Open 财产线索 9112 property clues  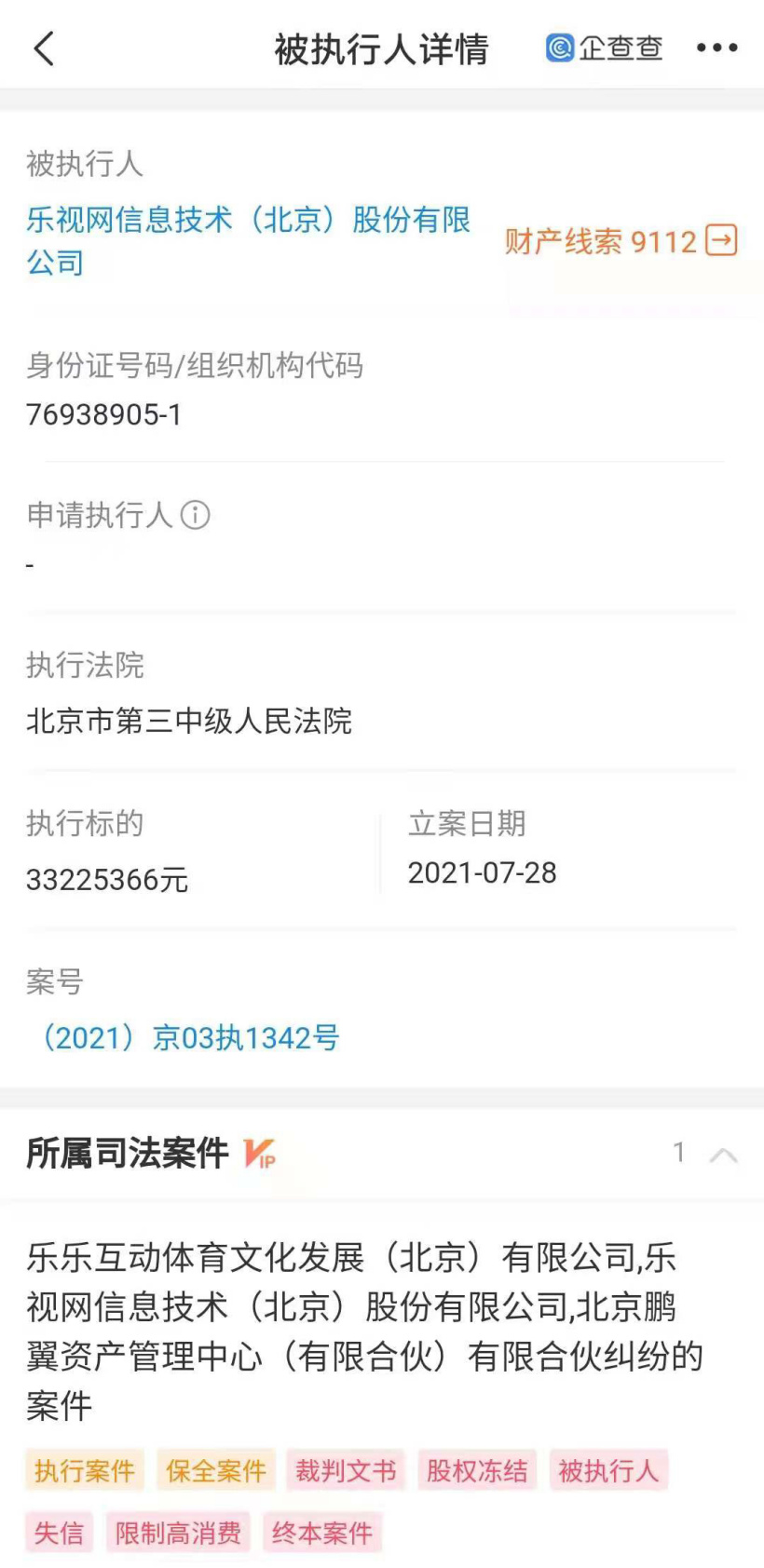[621, 241]
